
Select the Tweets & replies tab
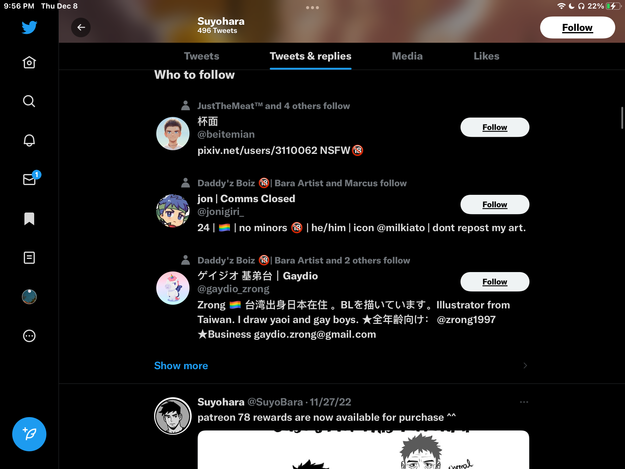click(x=310, y=56)
